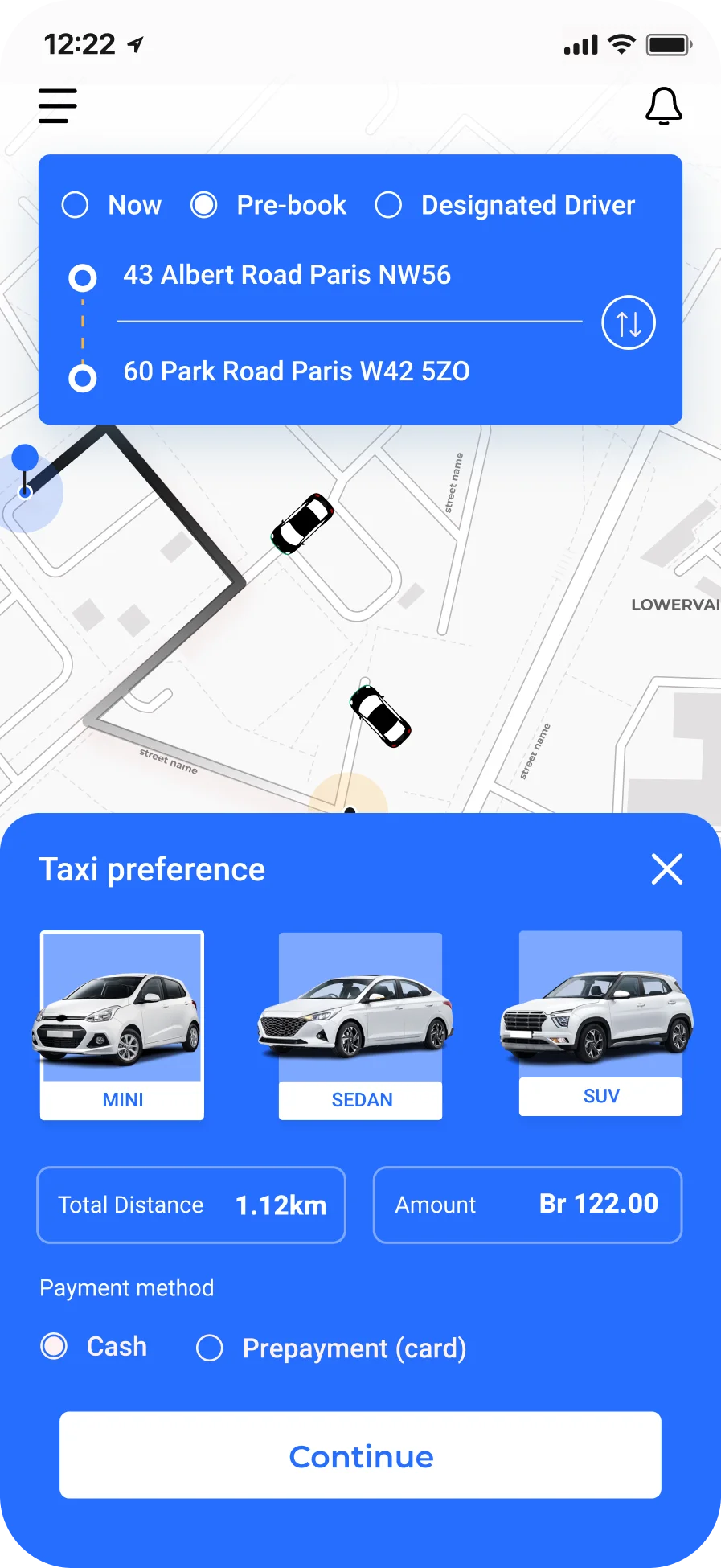Screen dimensions: 721x1568
Task: Open the notifications bell
Action: pyautogui.click(x=662, y=105)
